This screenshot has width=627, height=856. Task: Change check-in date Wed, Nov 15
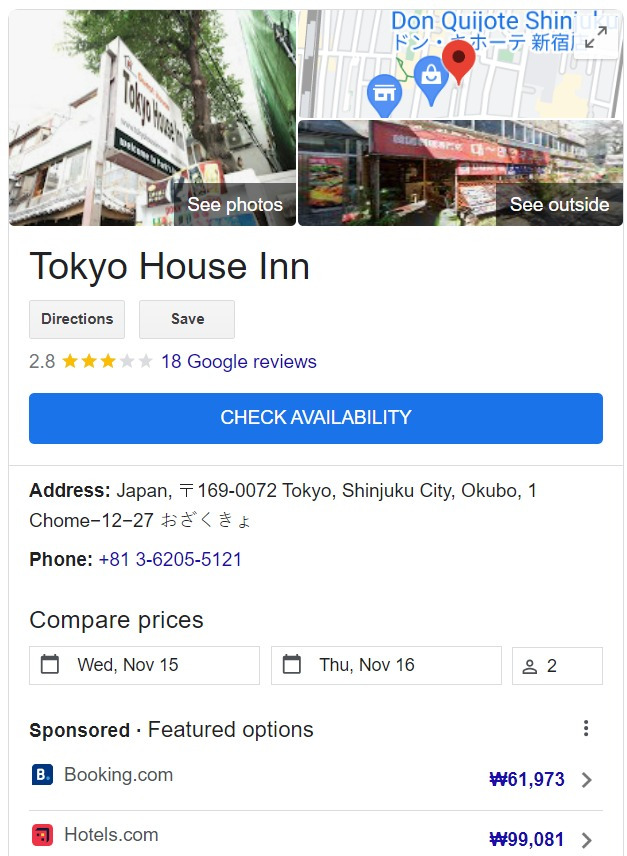(144, 665)
